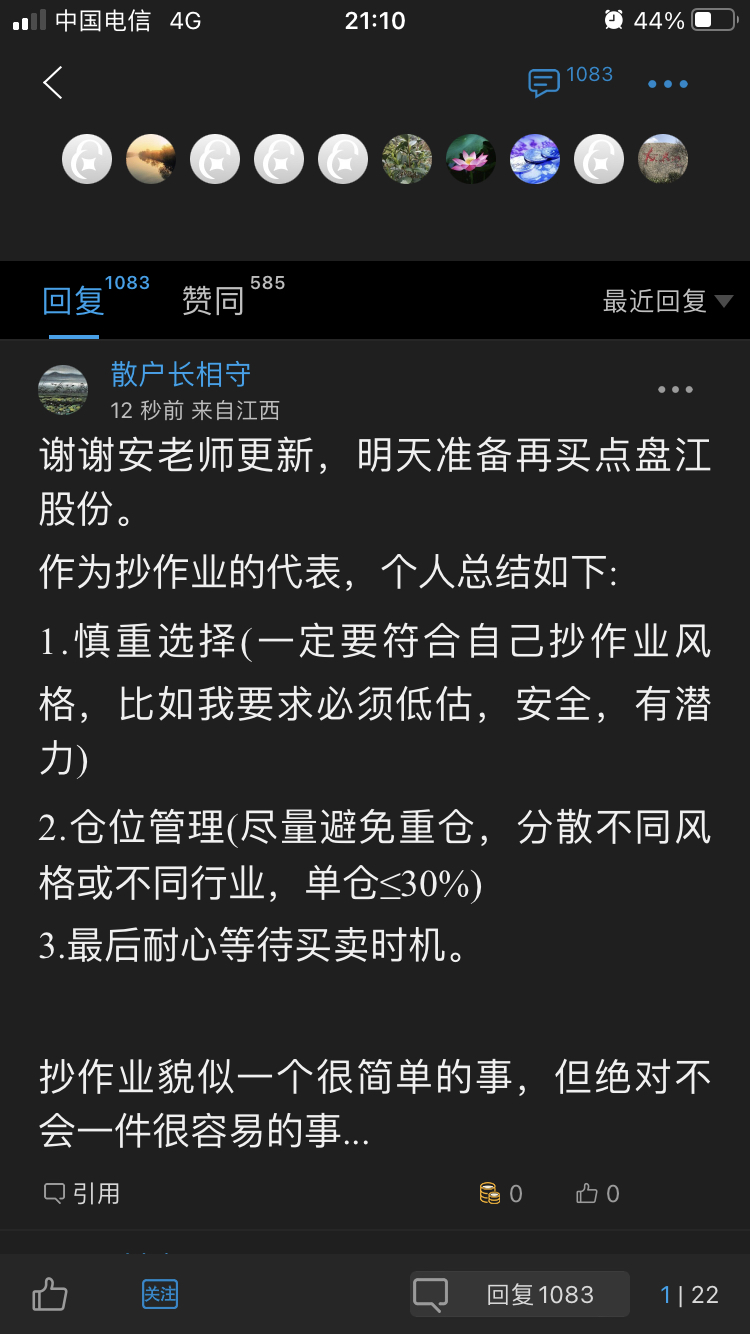Tap 回复1083 to write a reply
Viewport: 750px width, 1334px height.
pyautogui.click(x=520, y=1295)
